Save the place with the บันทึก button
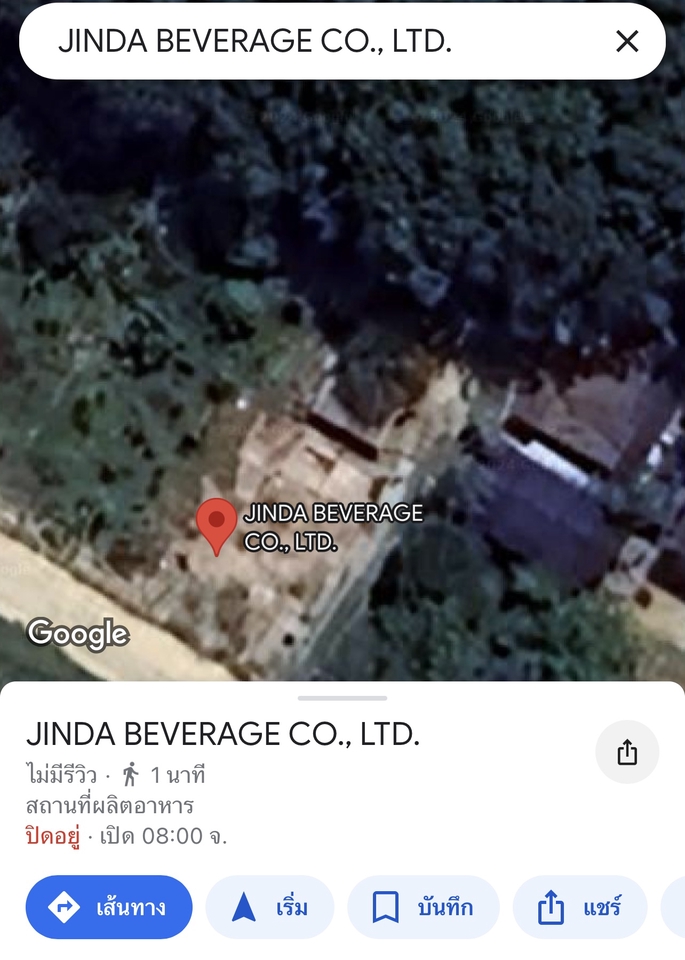Screen dimensions: 685x960 (x=423, y=908)
